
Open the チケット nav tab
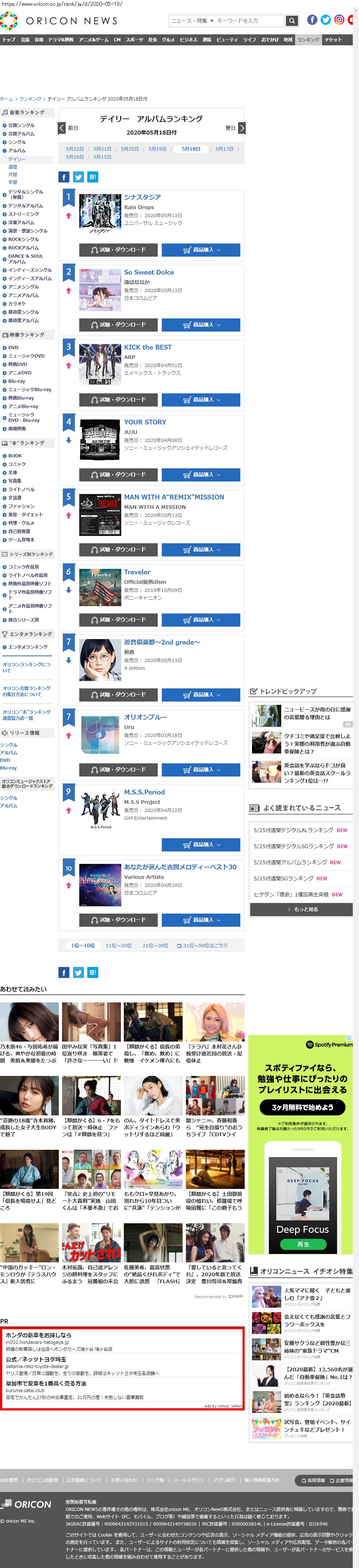333,39
